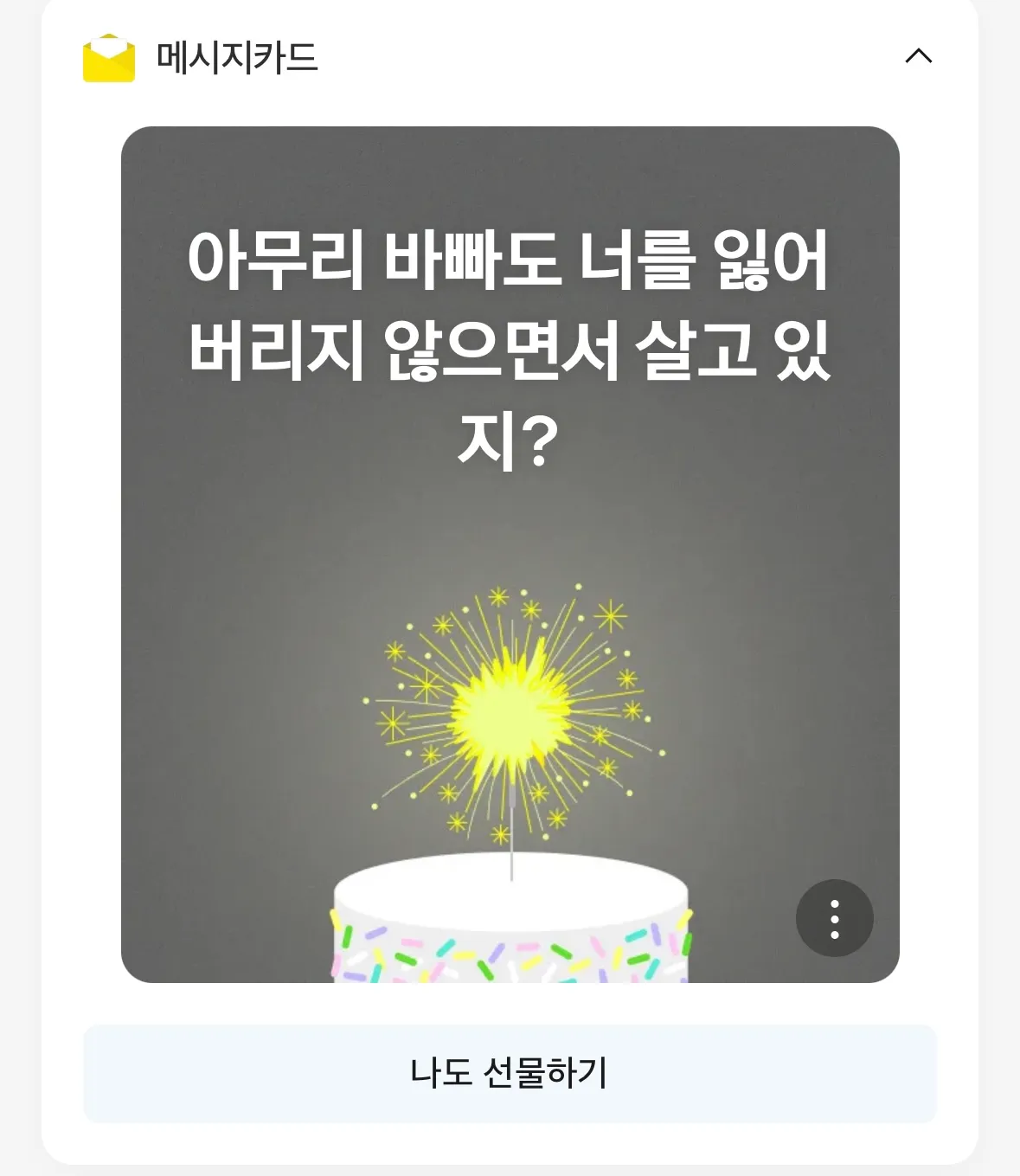Screen dimensions: 1020x1176
Task: Collapse the 메시지카드 section
Action: tap(918, 57)
